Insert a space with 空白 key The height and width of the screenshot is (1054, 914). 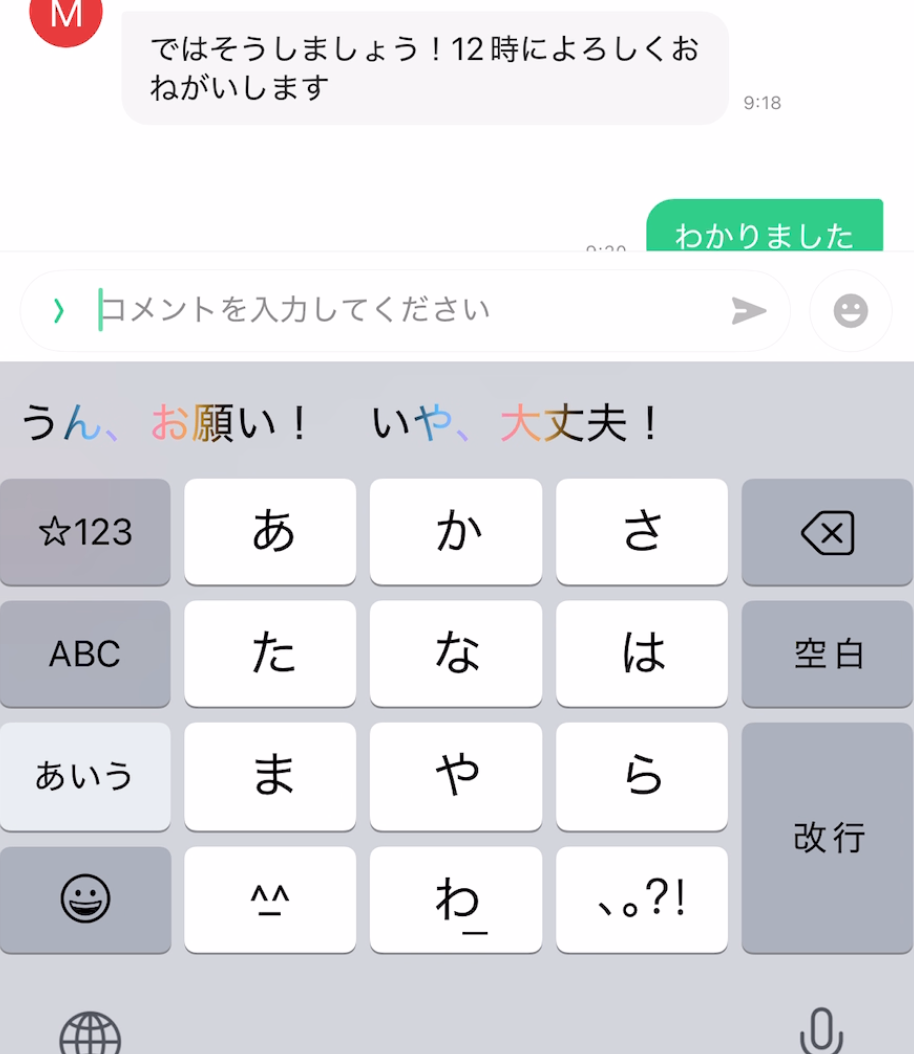pos(827,654)
